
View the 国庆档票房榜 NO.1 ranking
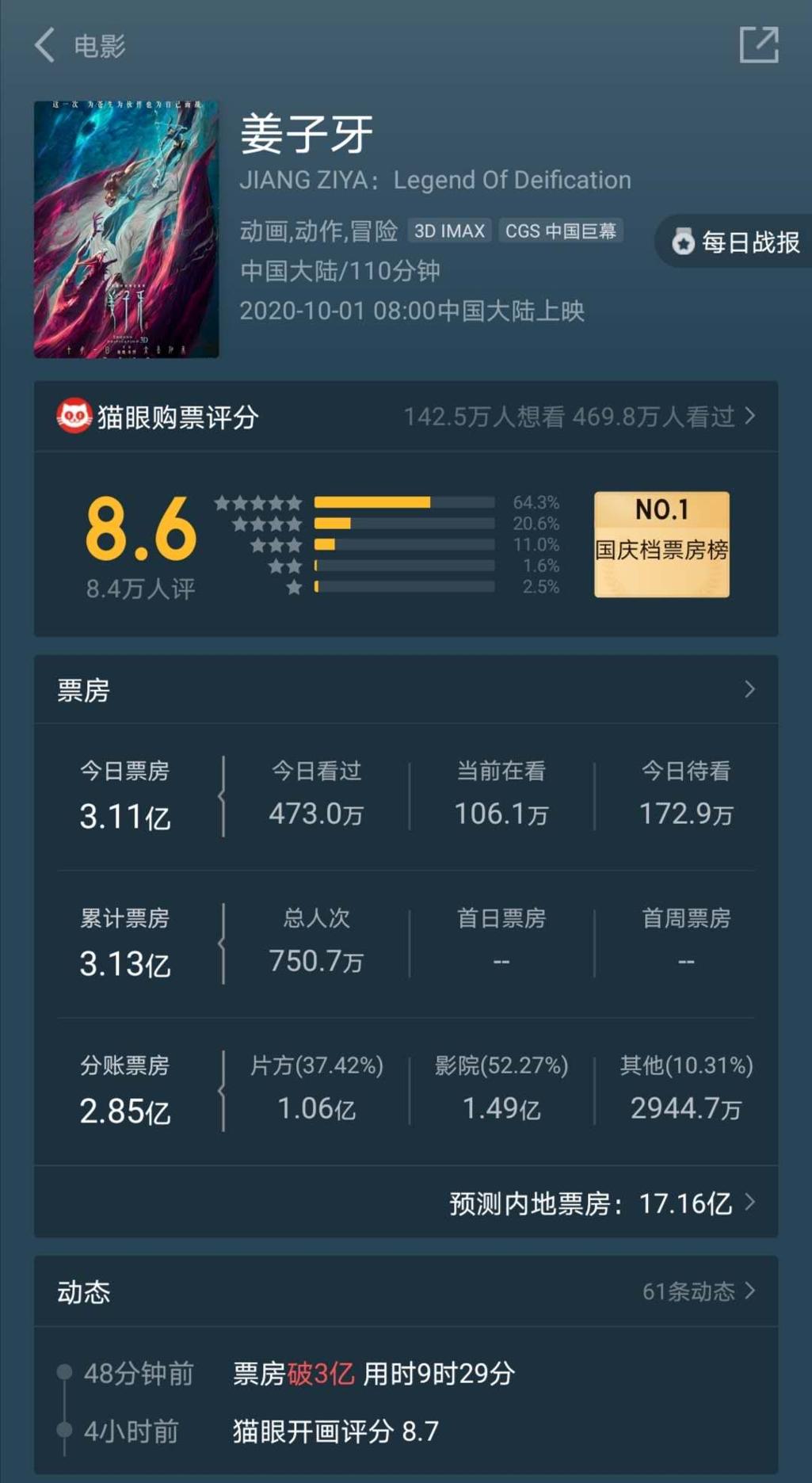661,544
